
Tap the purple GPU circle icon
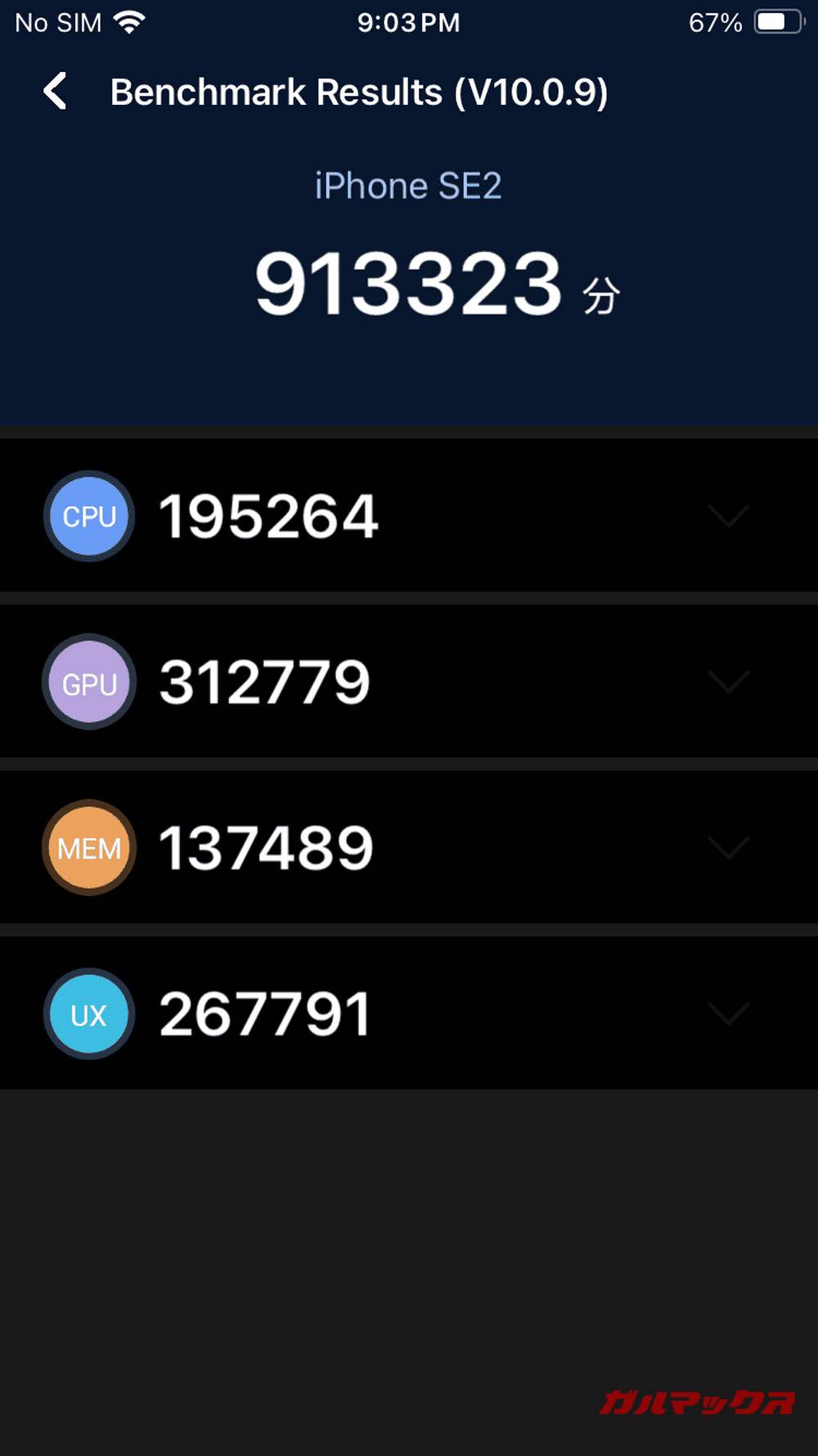(88, 682)
